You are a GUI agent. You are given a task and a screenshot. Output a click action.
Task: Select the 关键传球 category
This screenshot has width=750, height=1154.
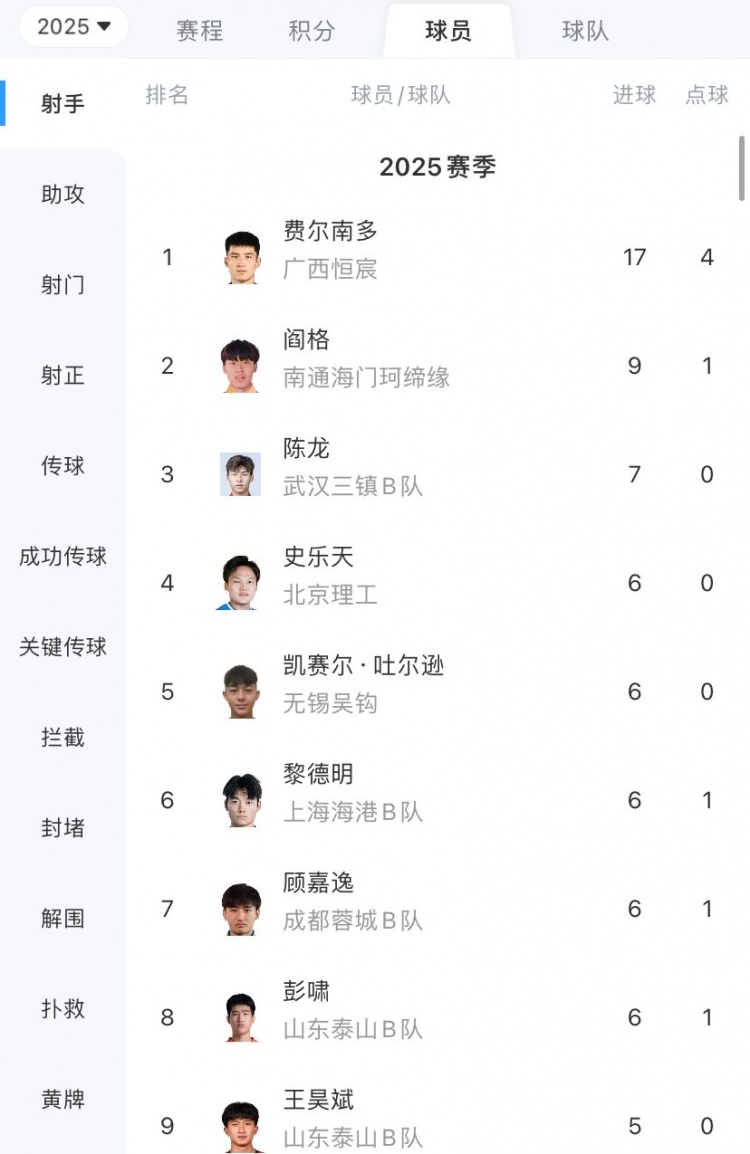[x=63, y=647]
